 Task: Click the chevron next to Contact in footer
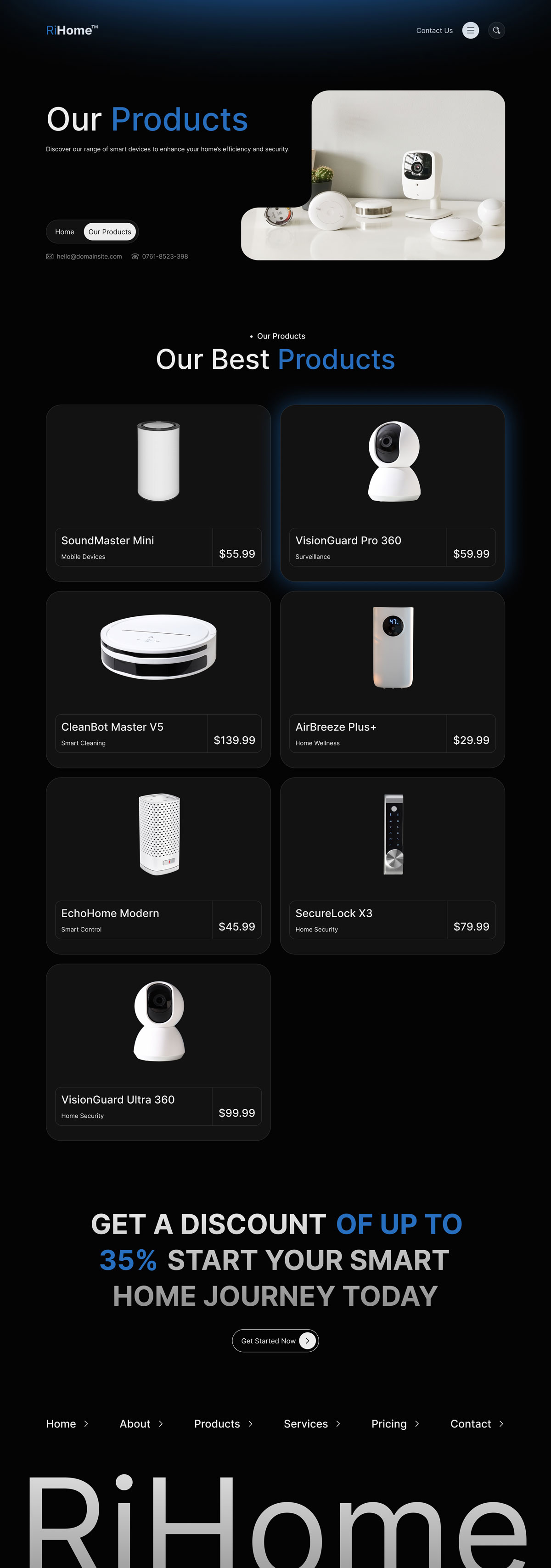tap(501, 1424)
